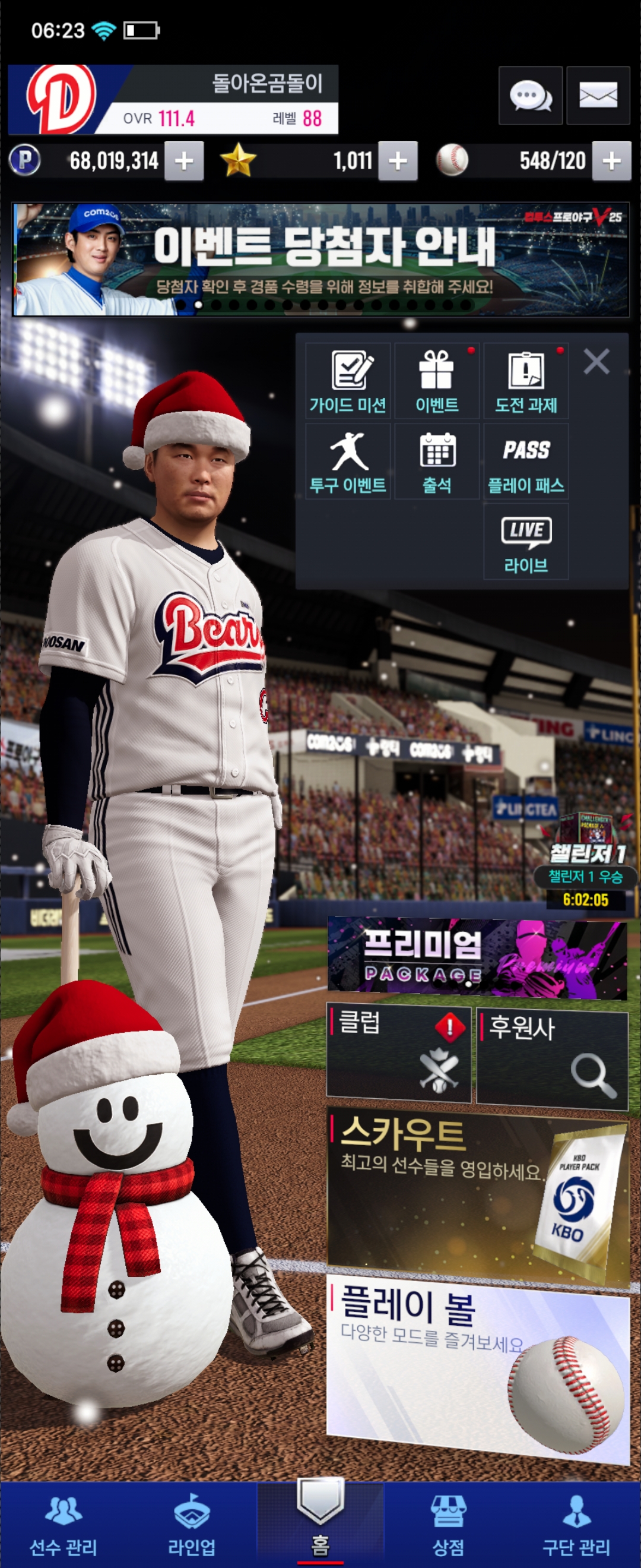Open the 프리미엄 PACKAGE banner
This screenshot has height=1568, width=641.
pos(477,959)
